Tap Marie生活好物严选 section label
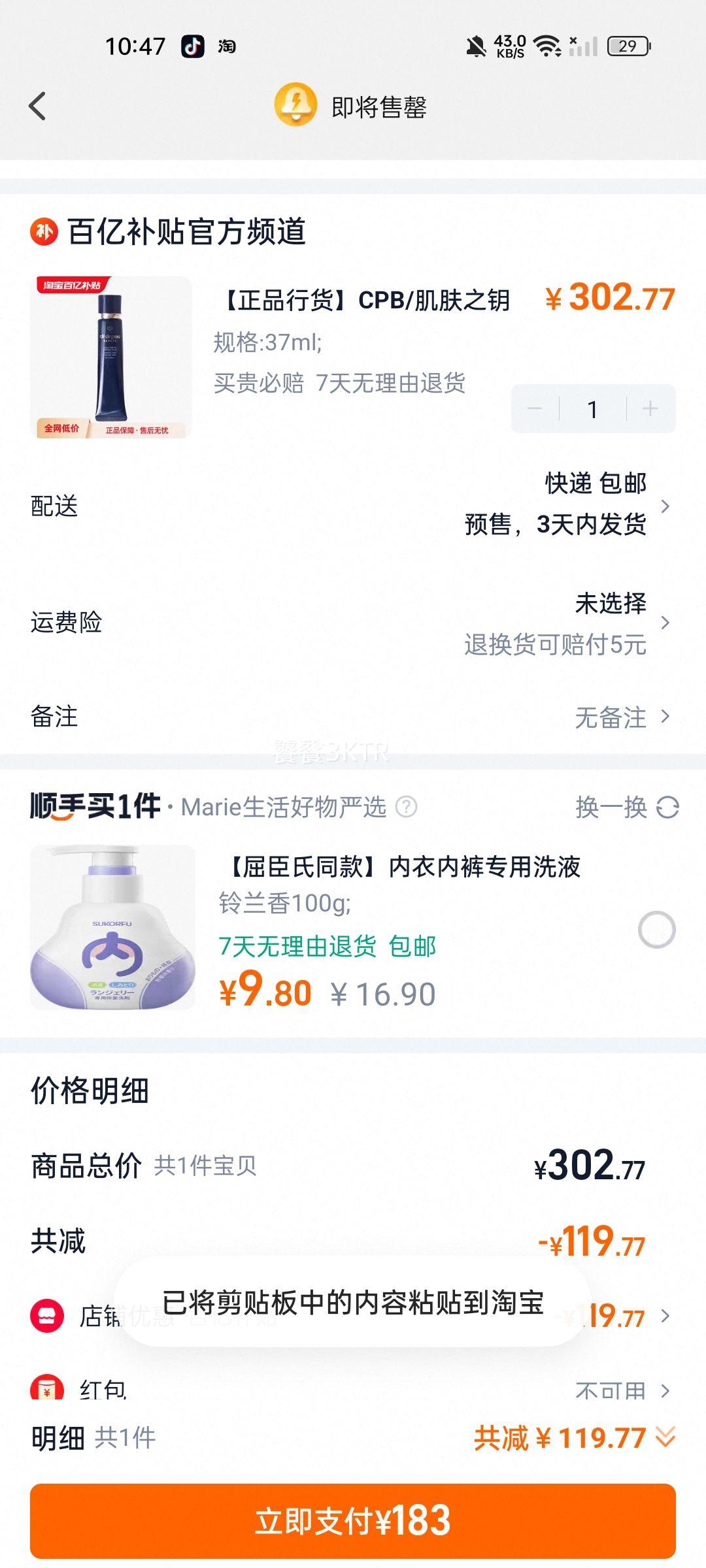 click(282, 808)
